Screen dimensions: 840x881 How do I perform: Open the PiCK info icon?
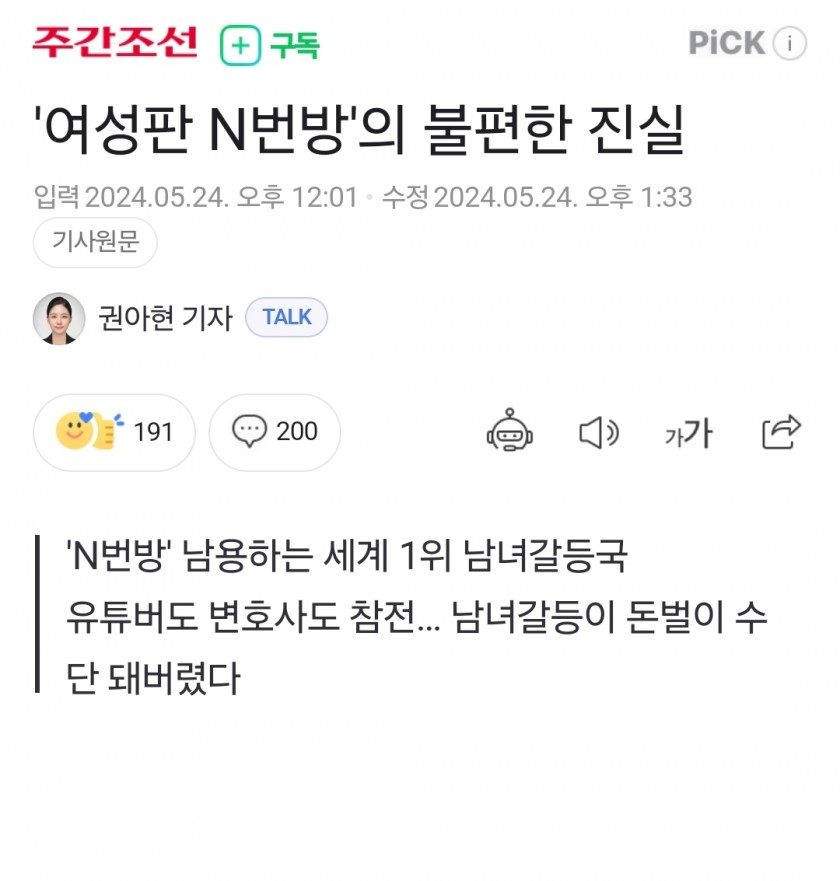pyautogui.click(x=789, y=43)
